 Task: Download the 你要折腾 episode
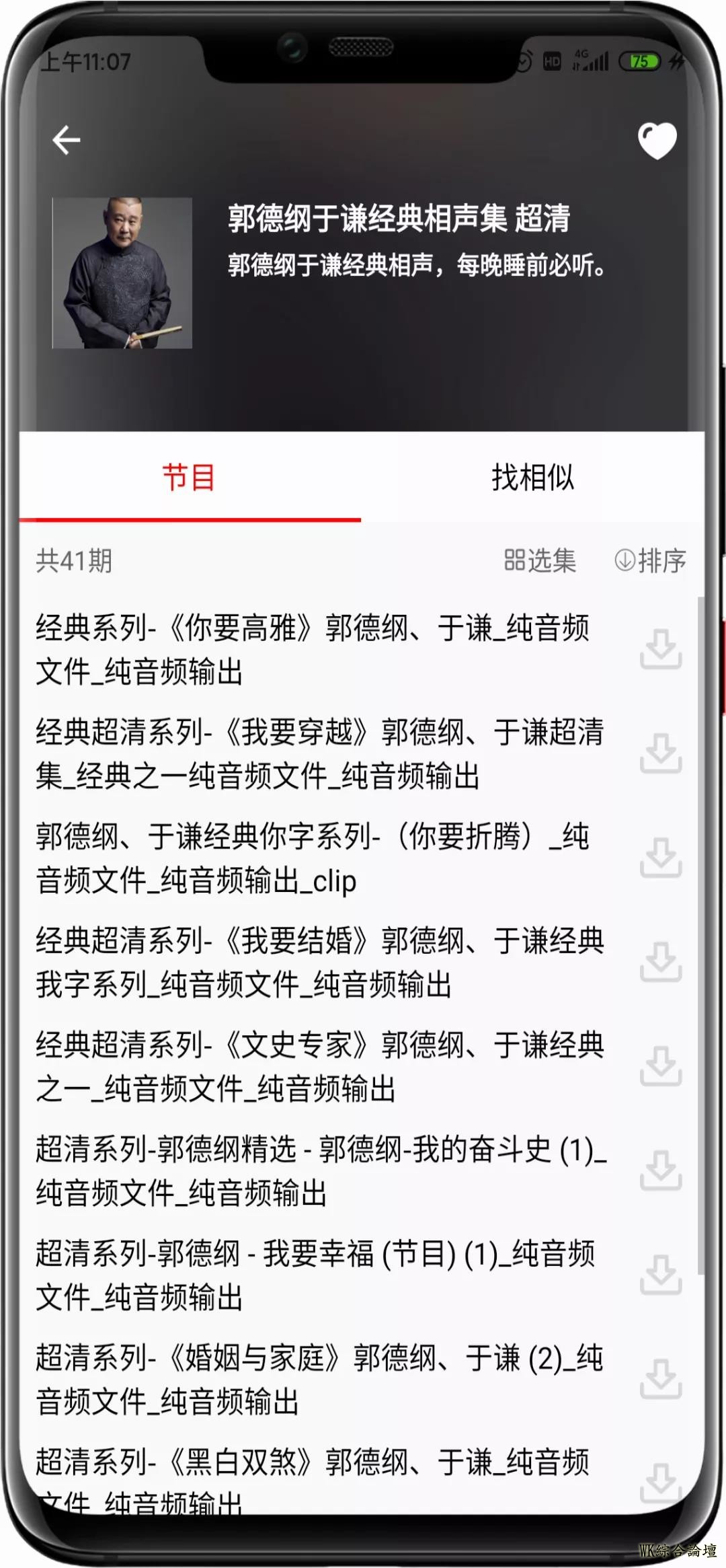(x=661, y=858)
